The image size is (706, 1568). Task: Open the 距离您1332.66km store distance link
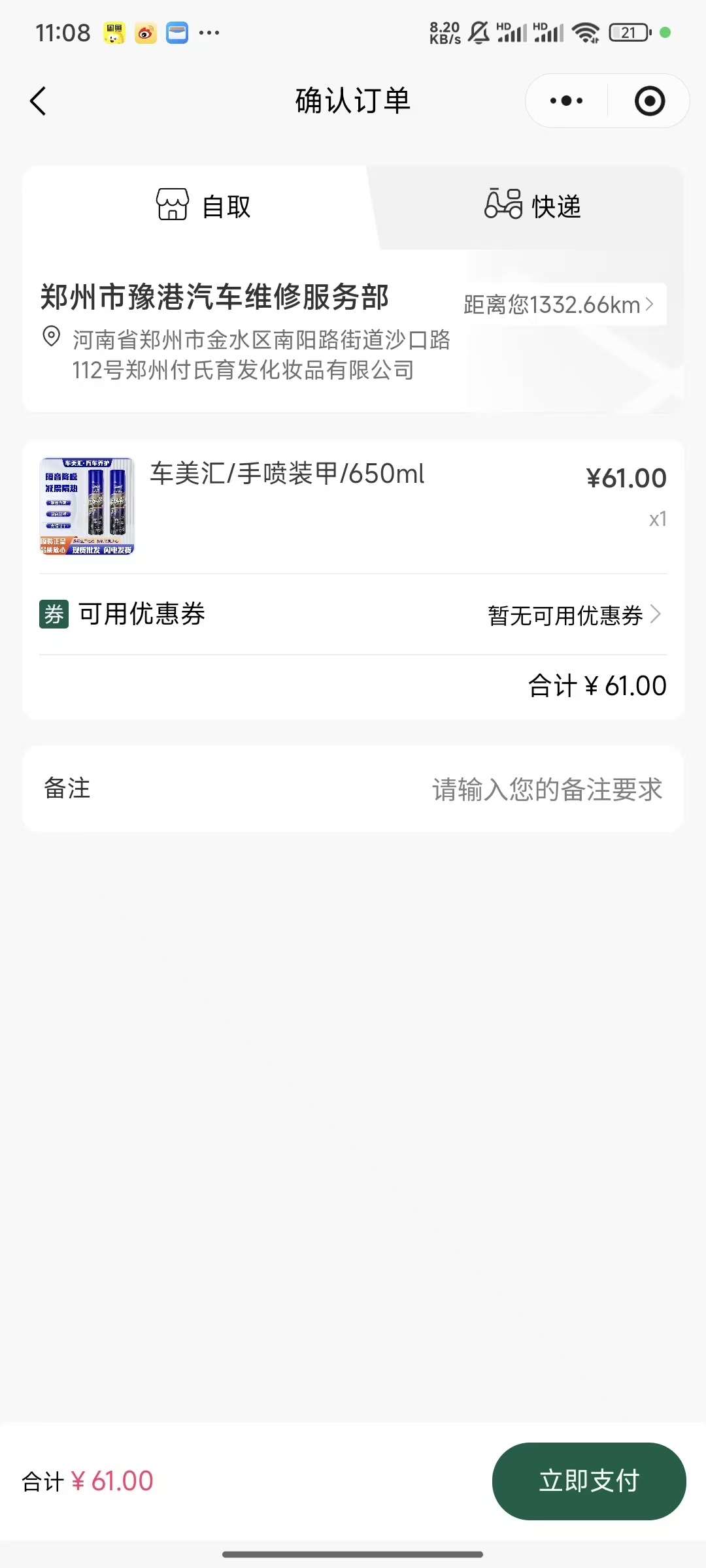[559, 304]
